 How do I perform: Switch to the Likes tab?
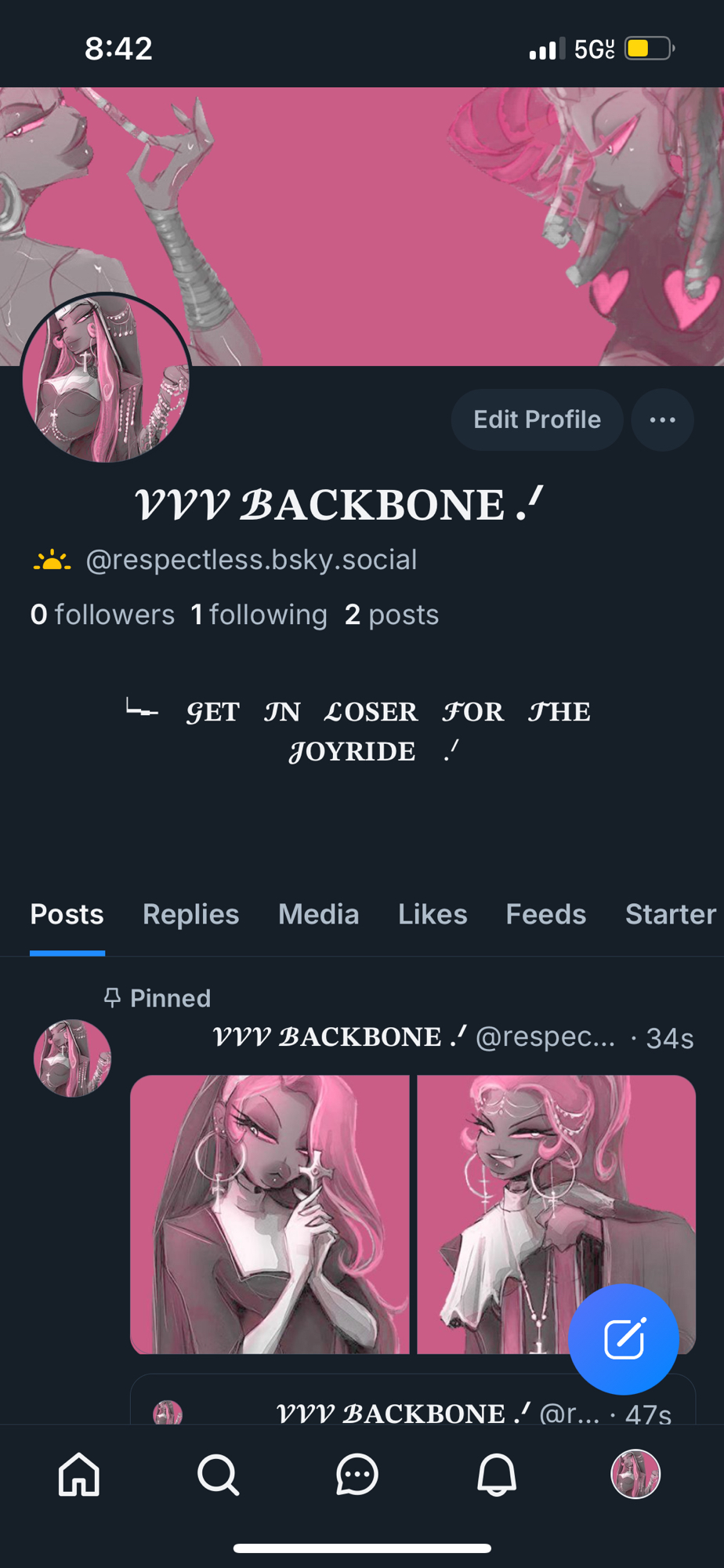point(432,914)
